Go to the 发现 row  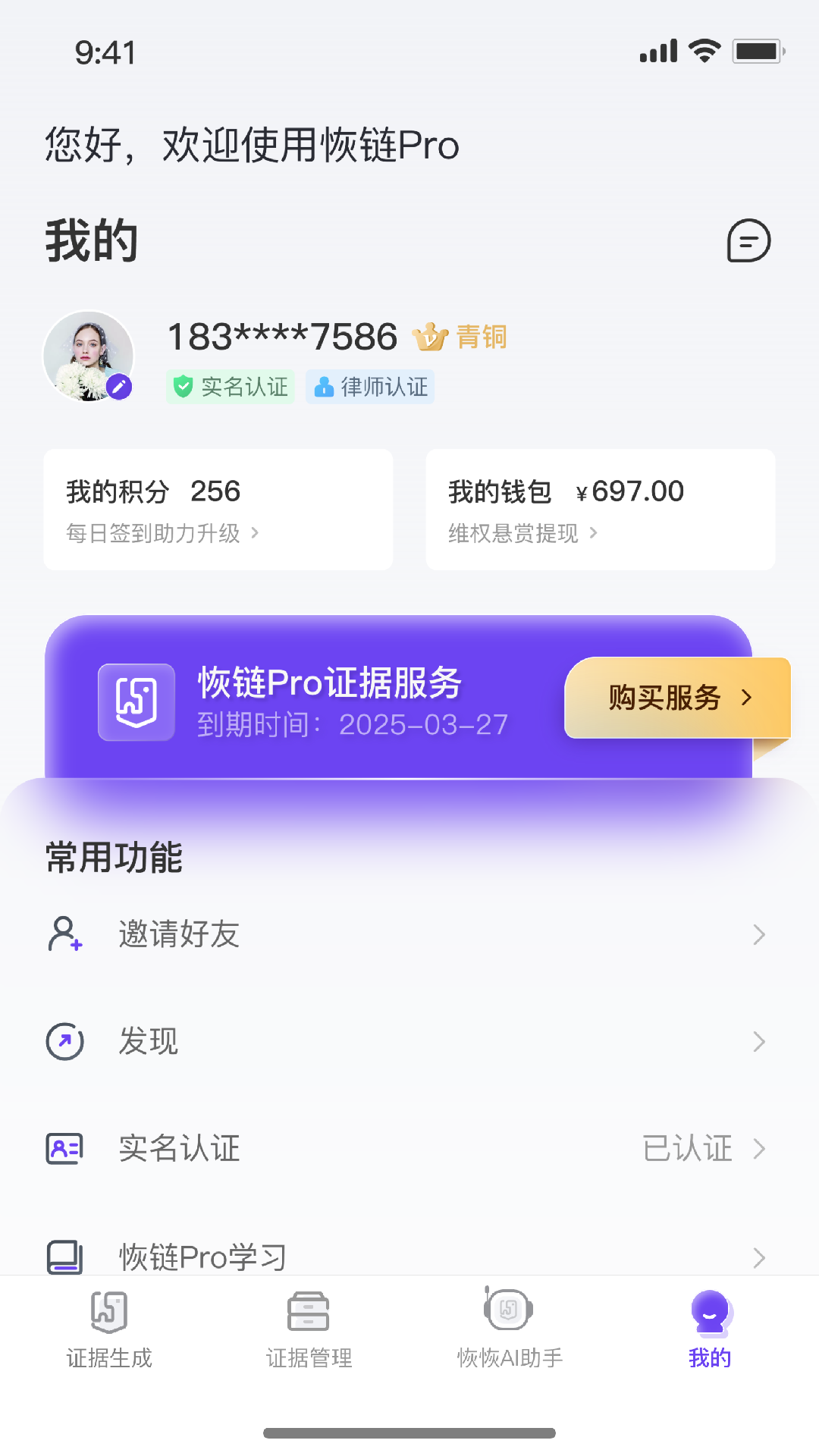[409, 1041]
